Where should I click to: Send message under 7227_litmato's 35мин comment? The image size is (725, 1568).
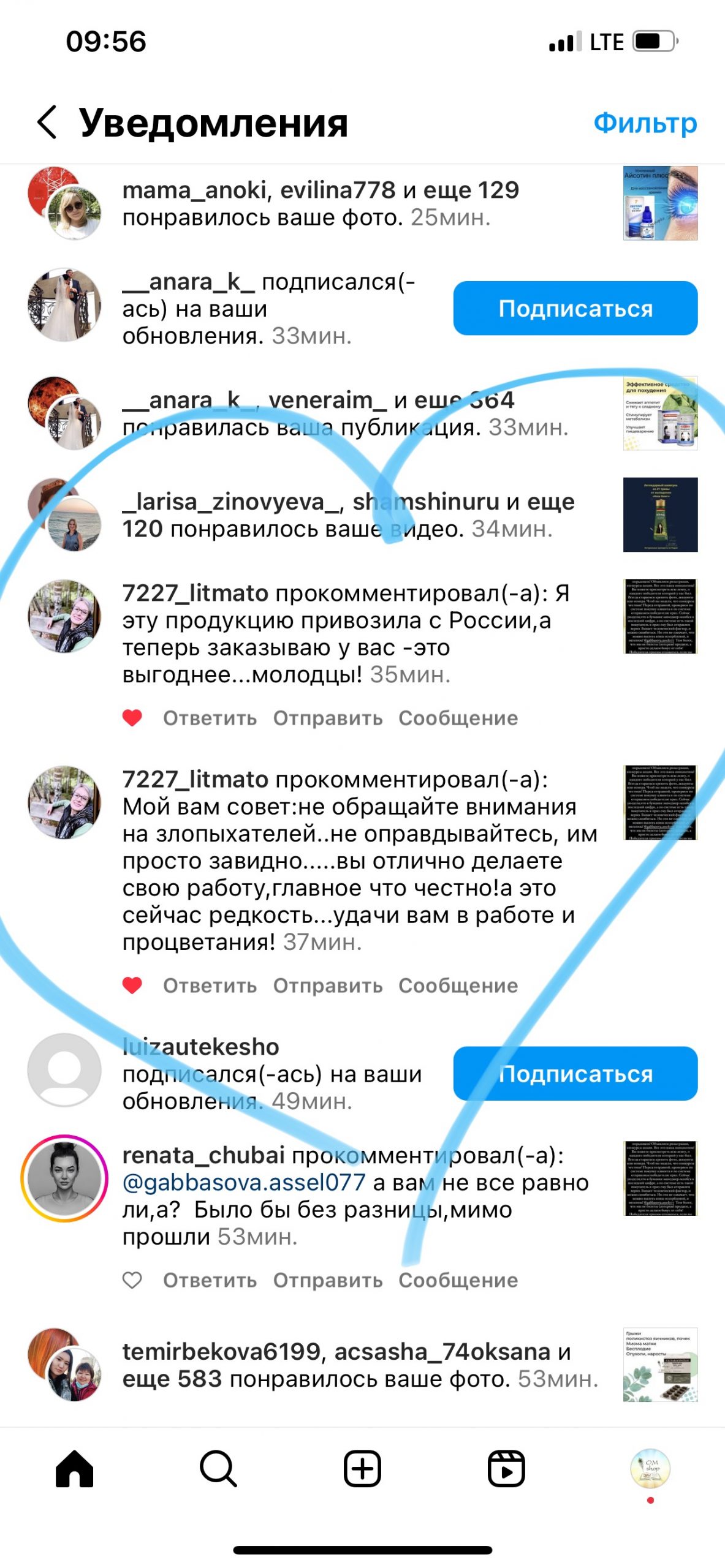(458, 718)
